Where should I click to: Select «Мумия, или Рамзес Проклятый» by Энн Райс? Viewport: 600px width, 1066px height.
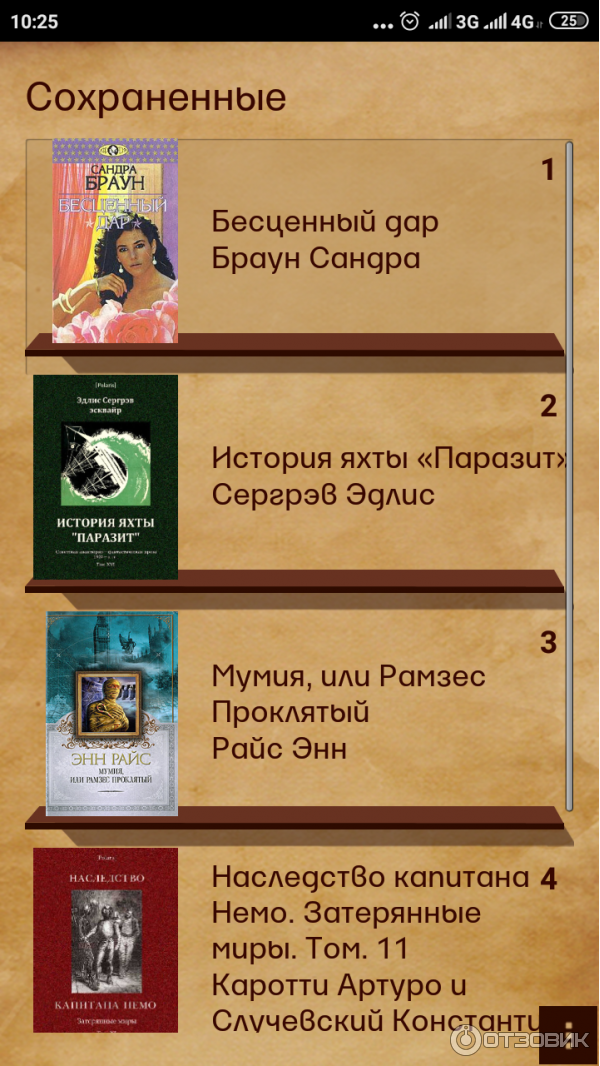(348, 711)
